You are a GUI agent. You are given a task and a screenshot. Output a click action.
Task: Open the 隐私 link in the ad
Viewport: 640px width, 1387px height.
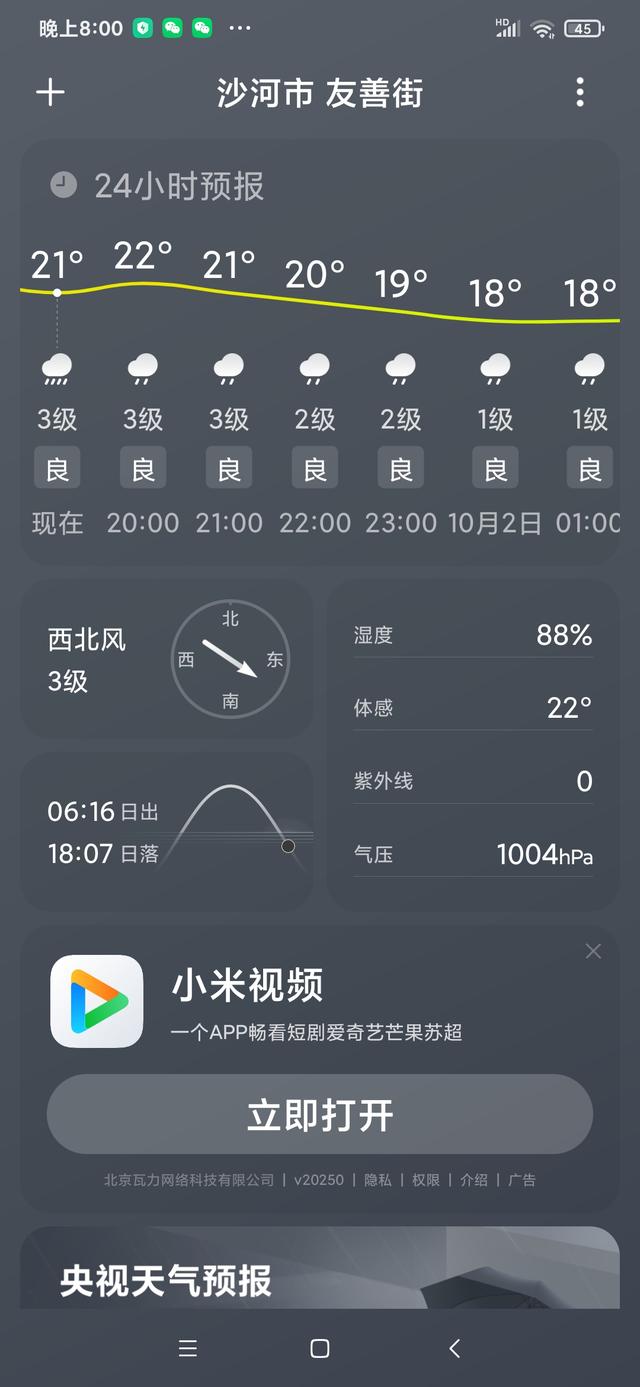coord(378,1180)
